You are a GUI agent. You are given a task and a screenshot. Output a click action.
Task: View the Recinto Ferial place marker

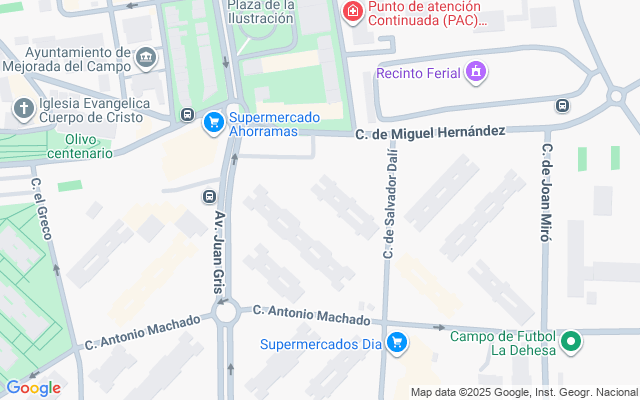(477, 72)
